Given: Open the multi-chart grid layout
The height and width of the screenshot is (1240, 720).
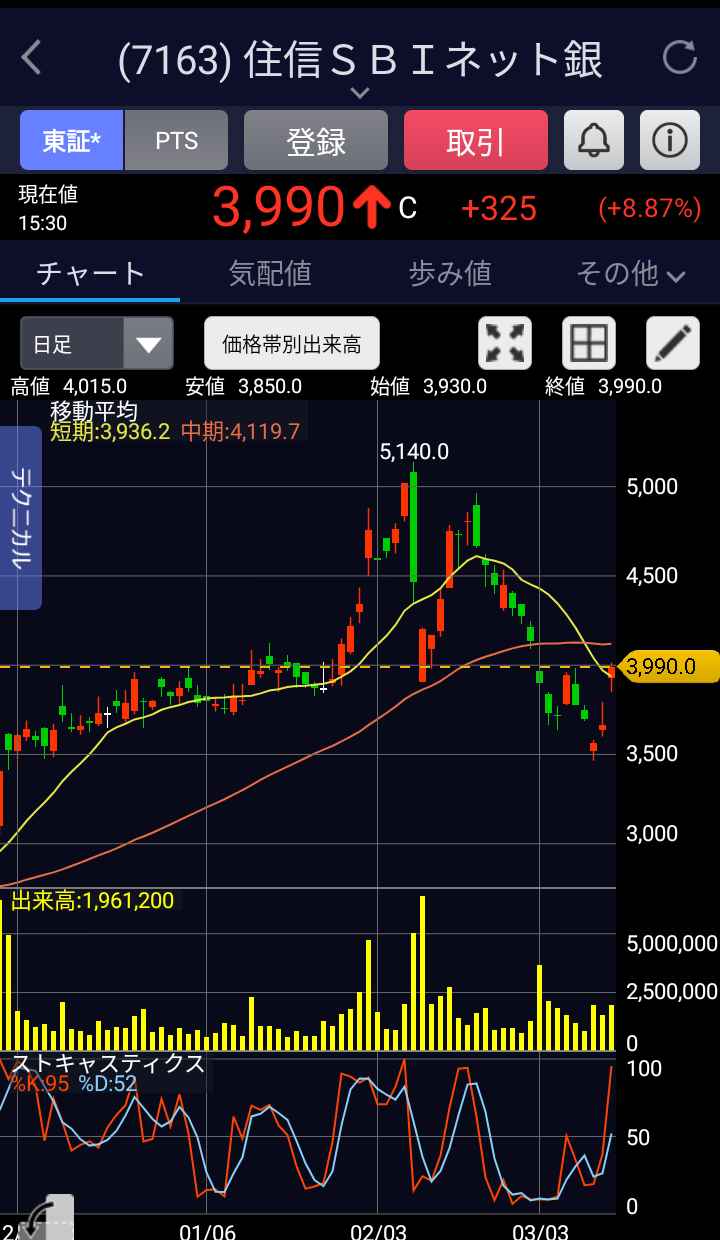Looking at the screenshot, I should pos(589,344).
